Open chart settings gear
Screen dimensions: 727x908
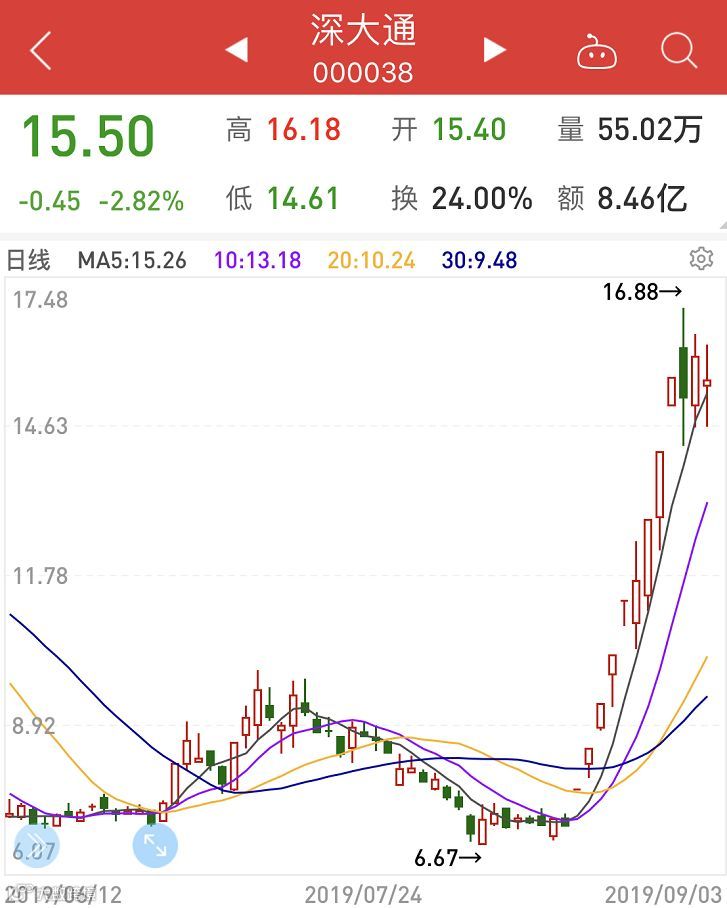point(701,259)
